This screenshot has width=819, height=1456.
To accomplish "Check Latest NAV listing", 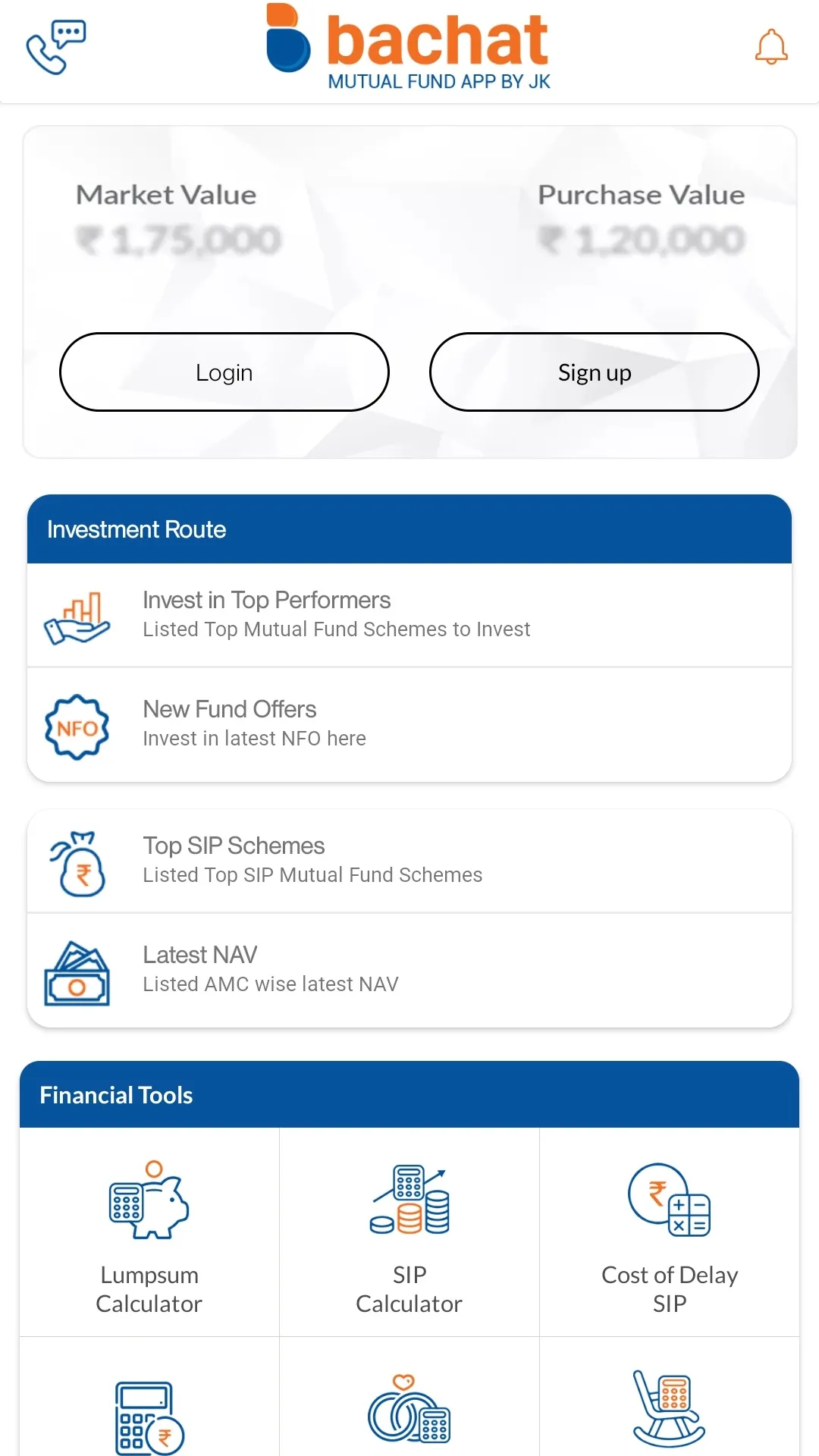I will point(409,969).
